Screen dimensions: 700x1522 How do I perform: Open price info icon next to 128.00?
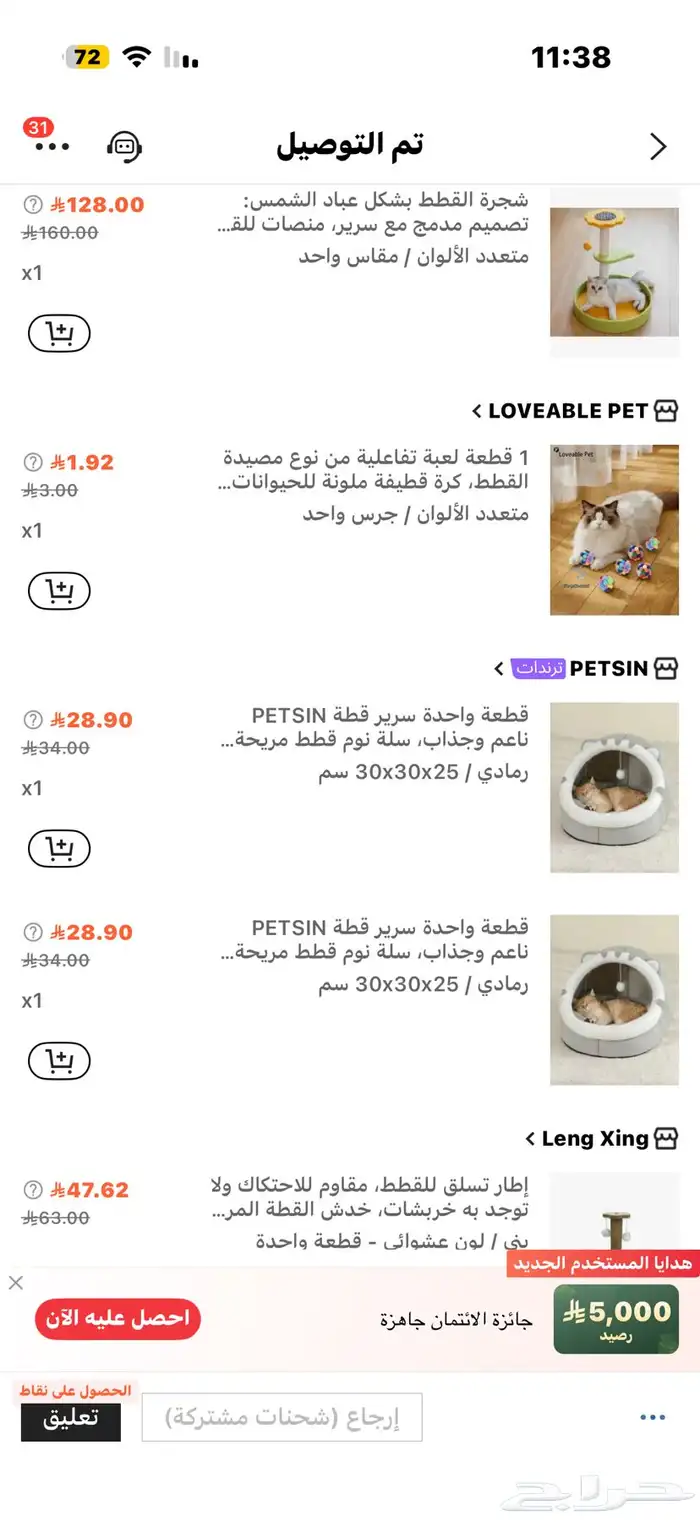point(33,205)
